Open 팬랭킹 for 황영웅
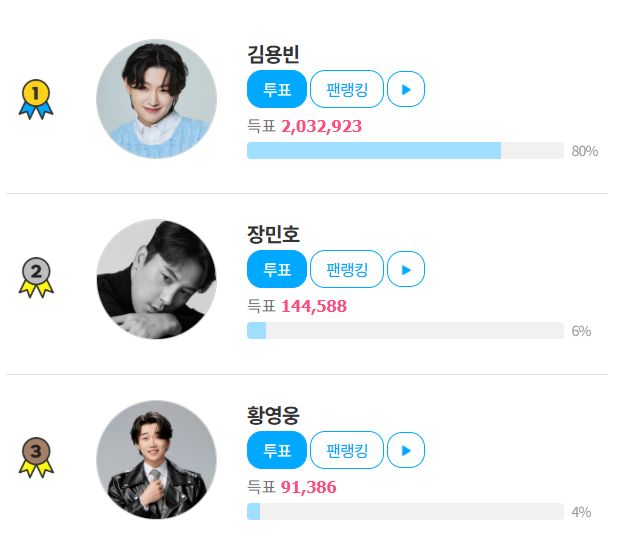 click(x=347, y=451)
